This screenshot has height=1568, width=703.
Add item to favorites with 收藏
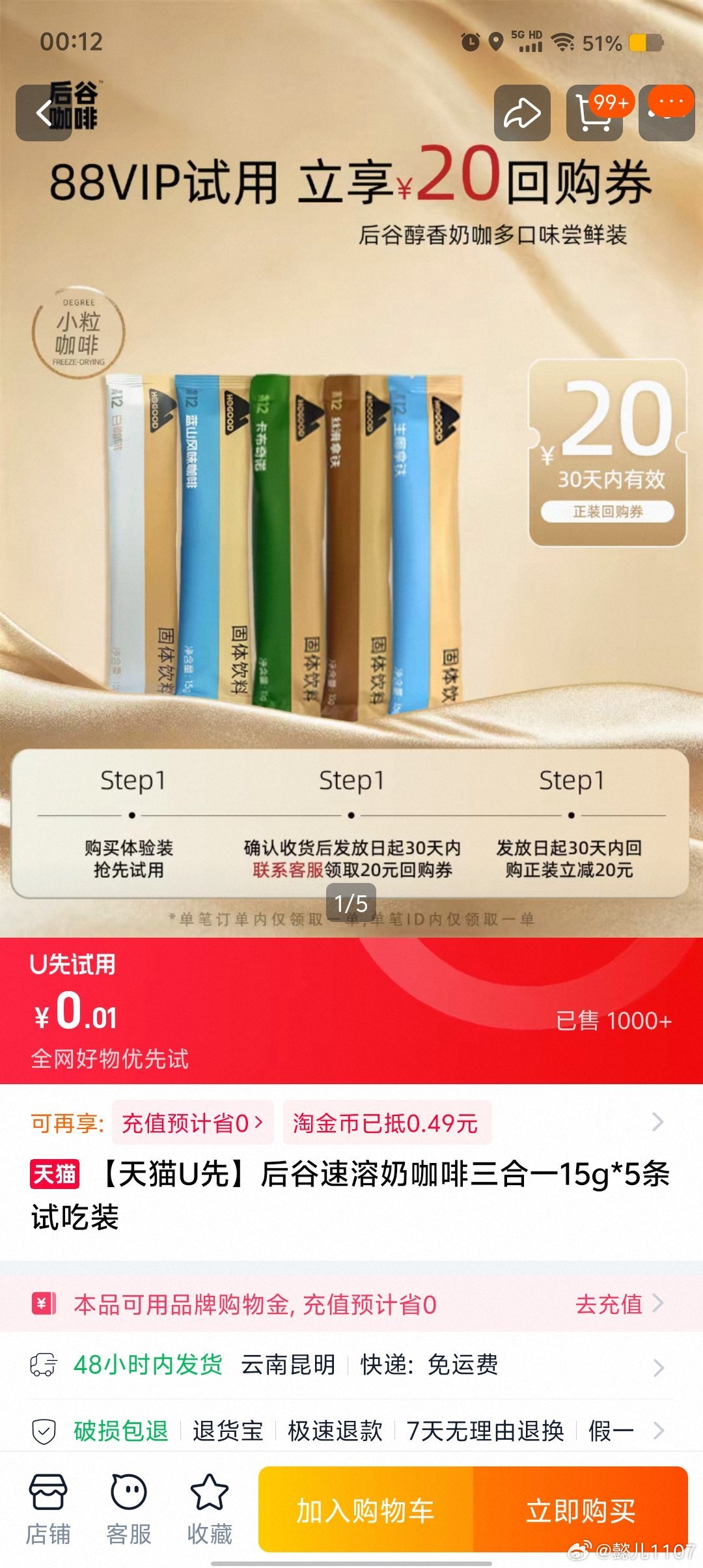tap(210, 1511)
